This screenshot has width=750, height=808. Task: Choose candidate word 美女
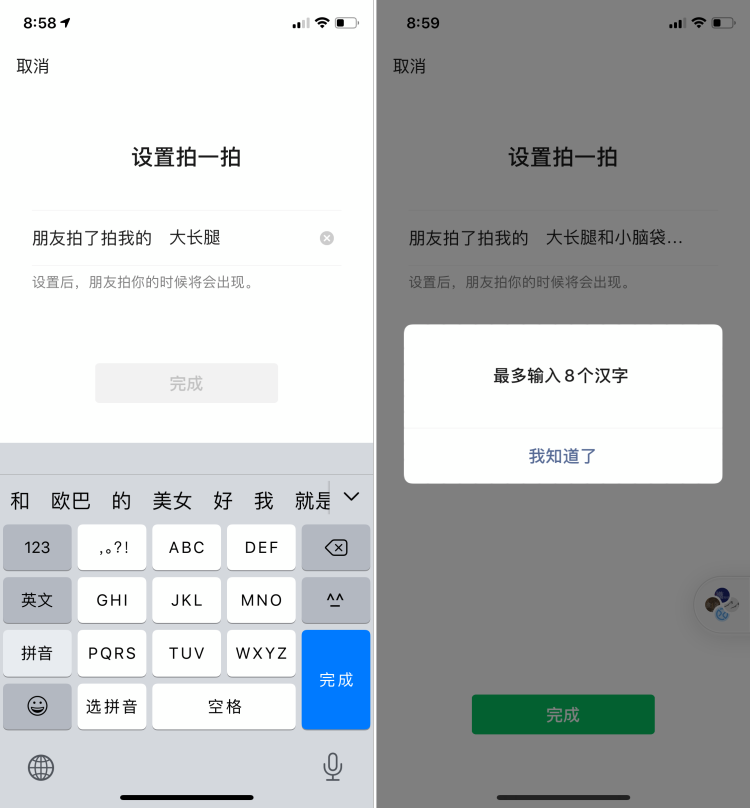pyautogui.click(x=172, y=501)
